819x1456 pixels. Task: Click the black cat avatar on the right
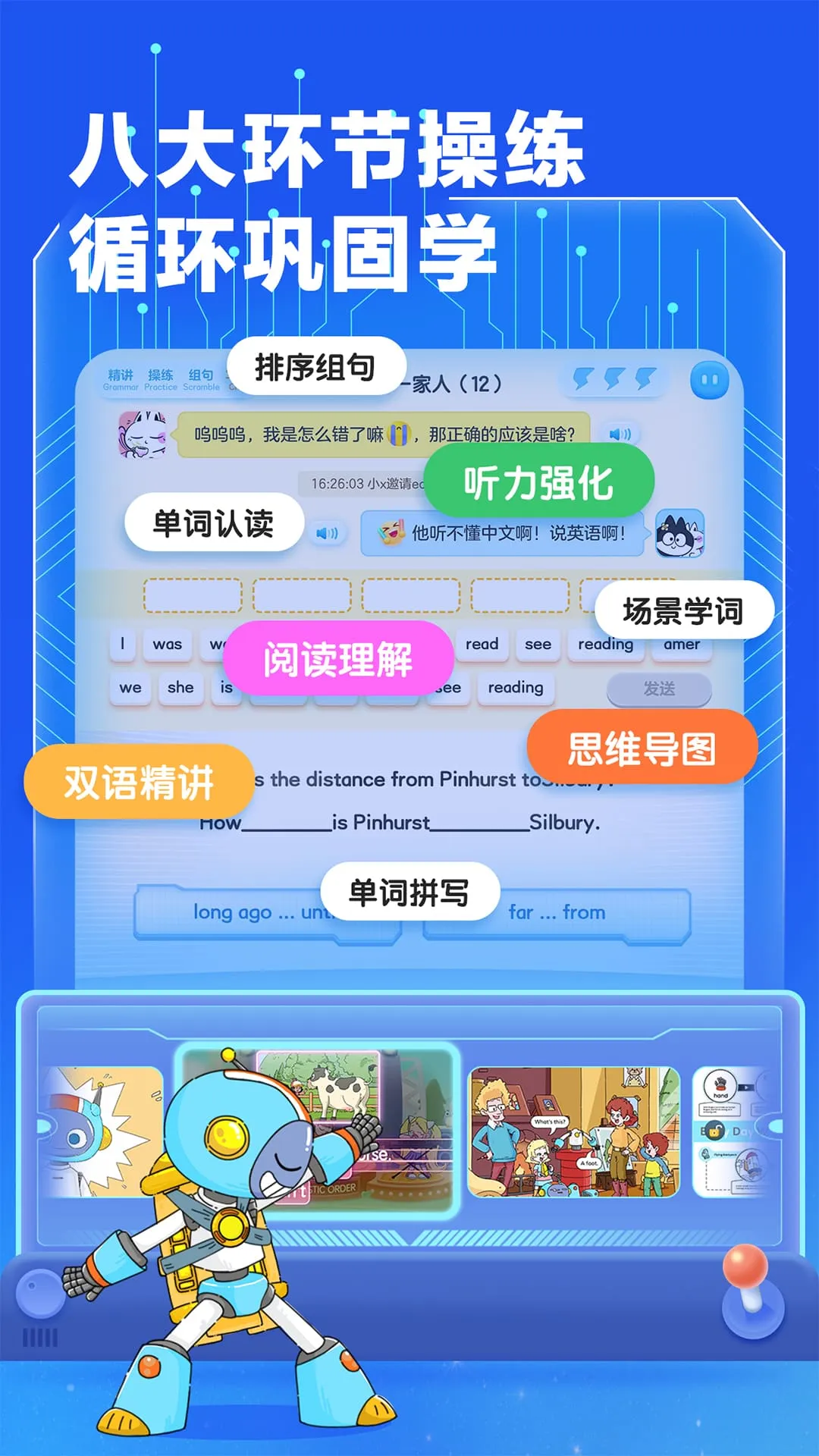click(x=680, y=533)
